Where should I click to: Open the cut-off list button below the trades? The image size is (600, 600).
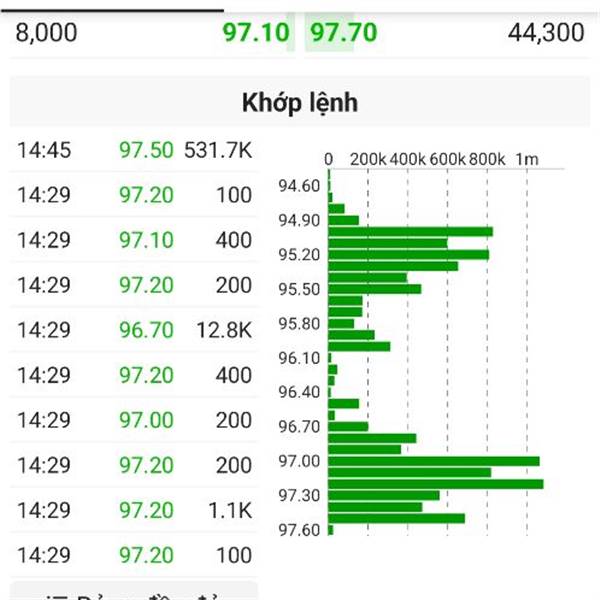133,592
